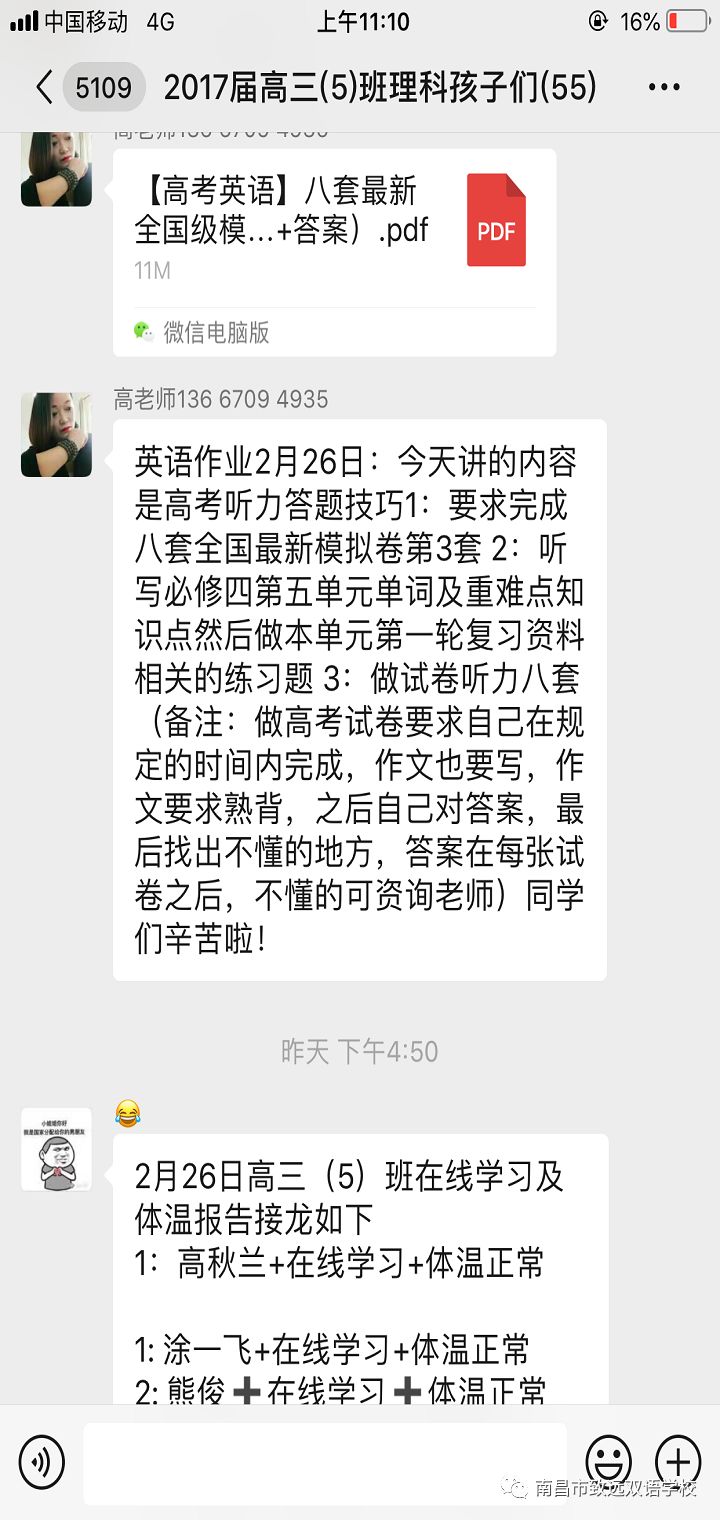The width and height of the screenshot is (720, 1520).
Task: Tap 高老师's avatar beside the PDF message
Action: (x=56, y=169)
